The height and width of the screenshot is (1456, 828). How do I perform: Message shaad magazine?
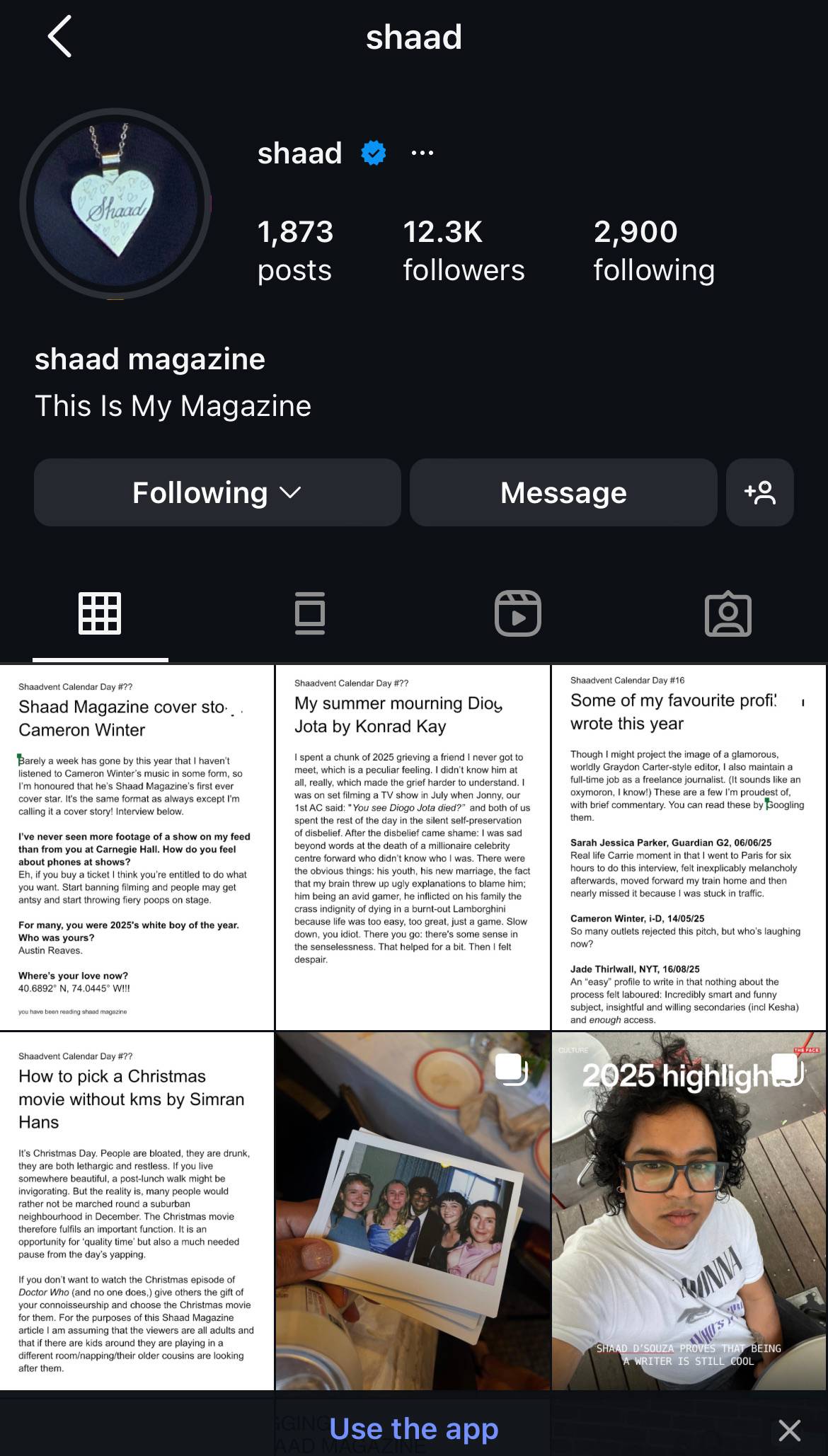pyautogui.click(x=563, y=492)
